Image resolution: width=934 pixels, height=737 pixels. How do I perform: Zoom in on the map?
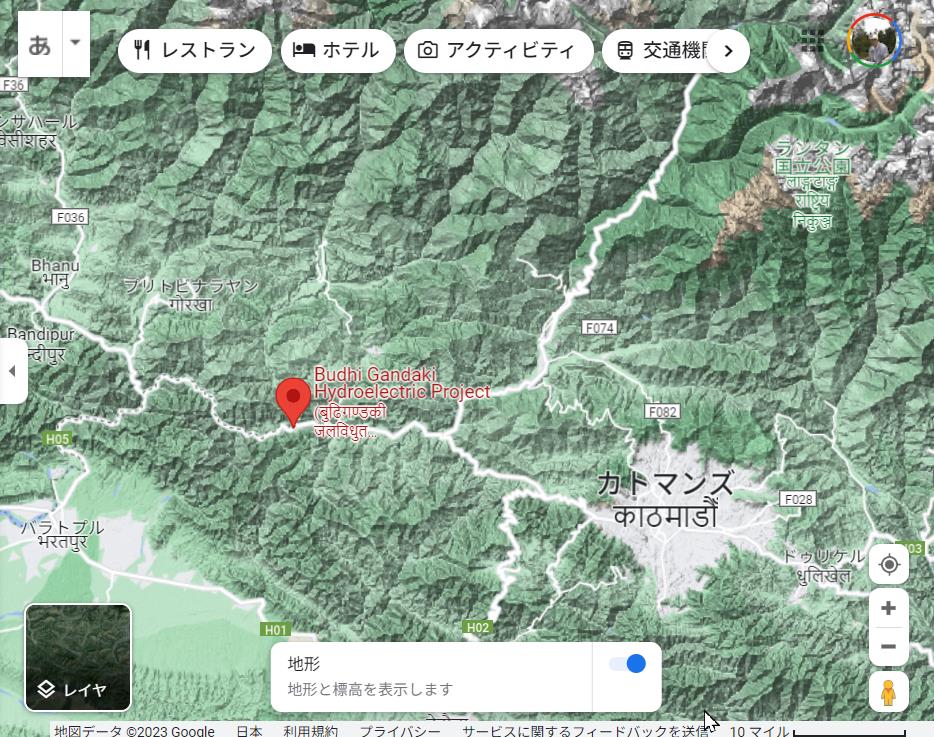click(x=889, y=608)
